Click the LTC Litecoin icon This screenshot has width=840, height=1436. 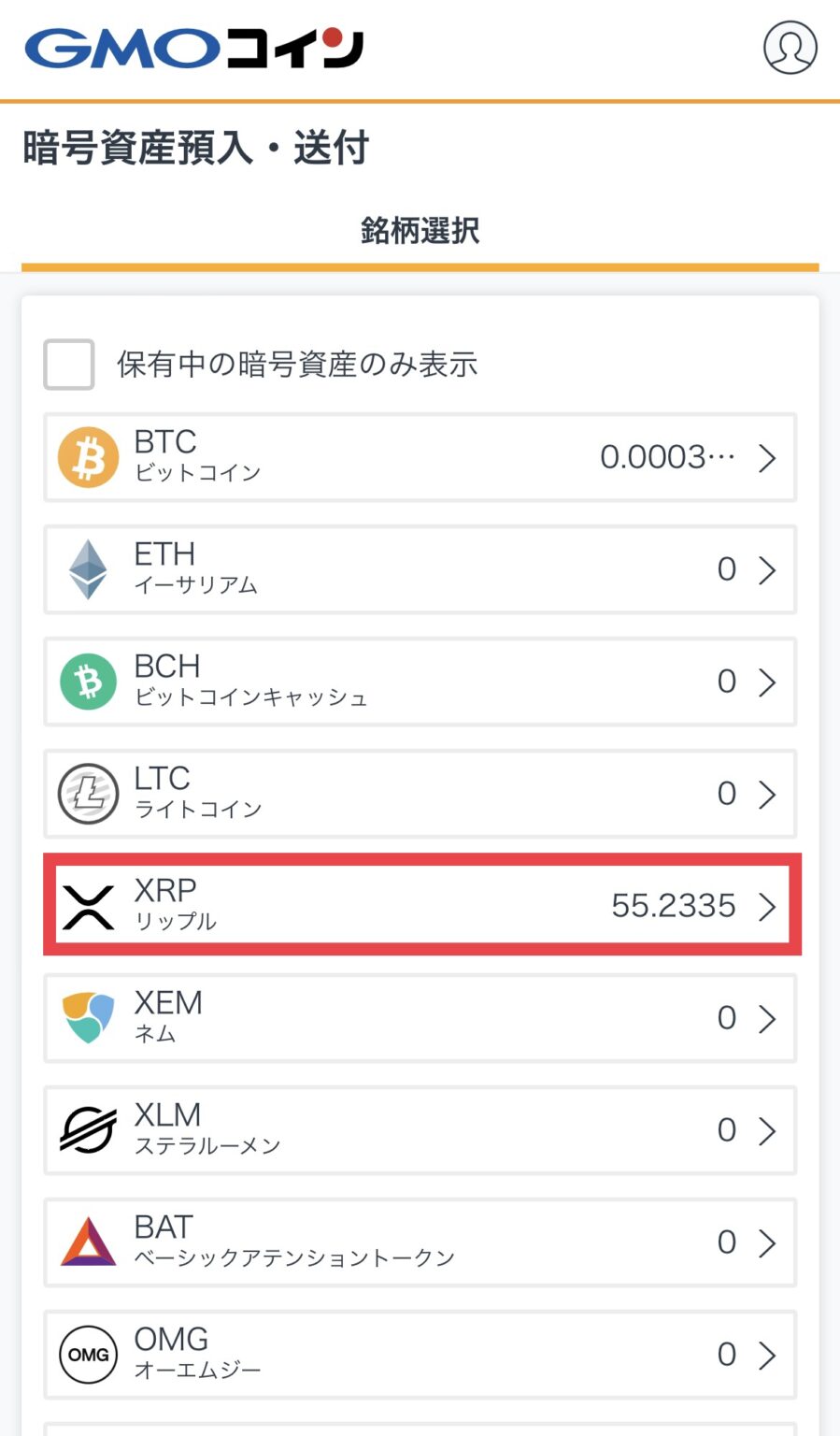[87, 794]
